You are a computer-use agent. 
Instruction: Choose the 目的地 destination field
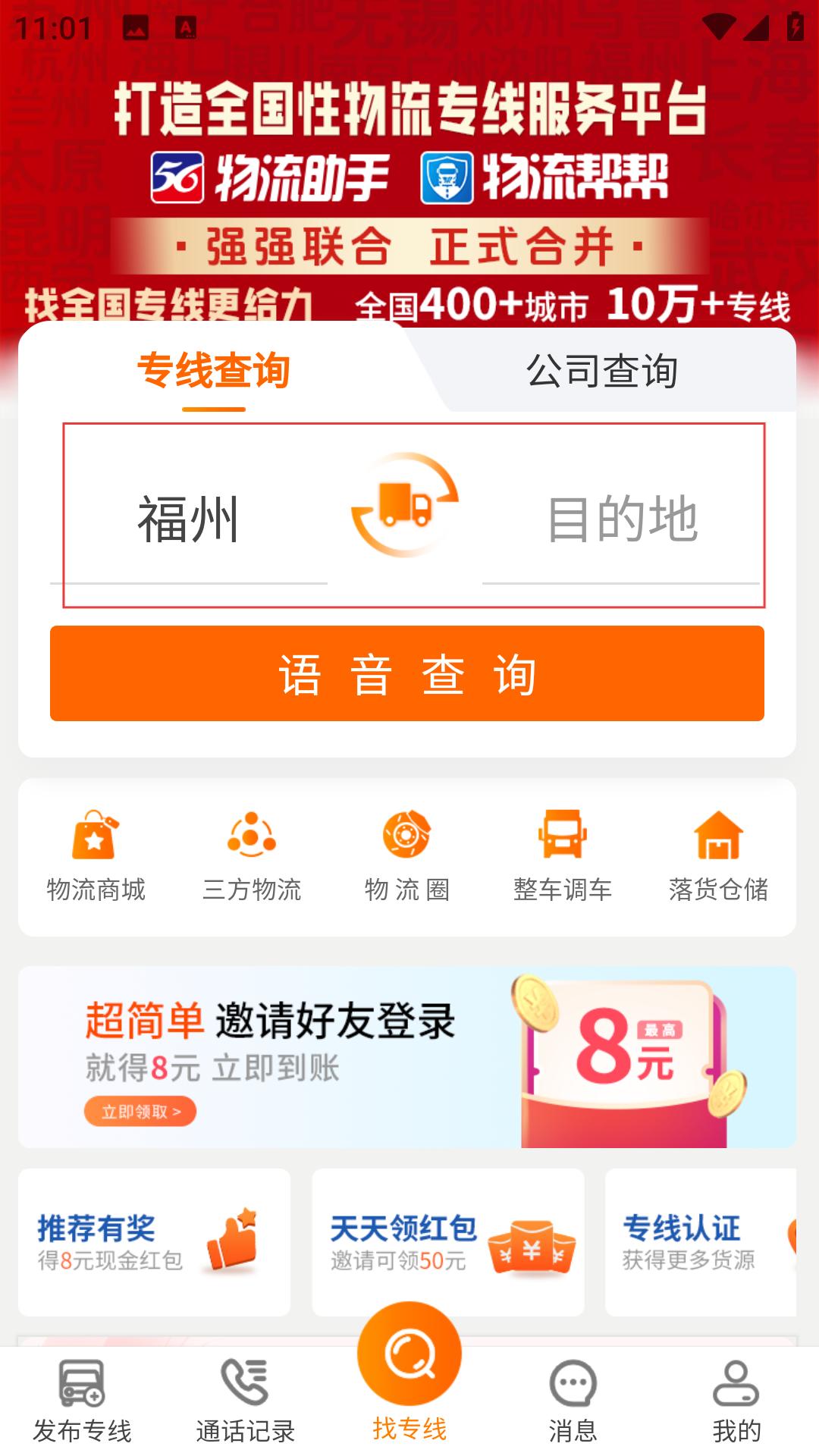point(621,520)
